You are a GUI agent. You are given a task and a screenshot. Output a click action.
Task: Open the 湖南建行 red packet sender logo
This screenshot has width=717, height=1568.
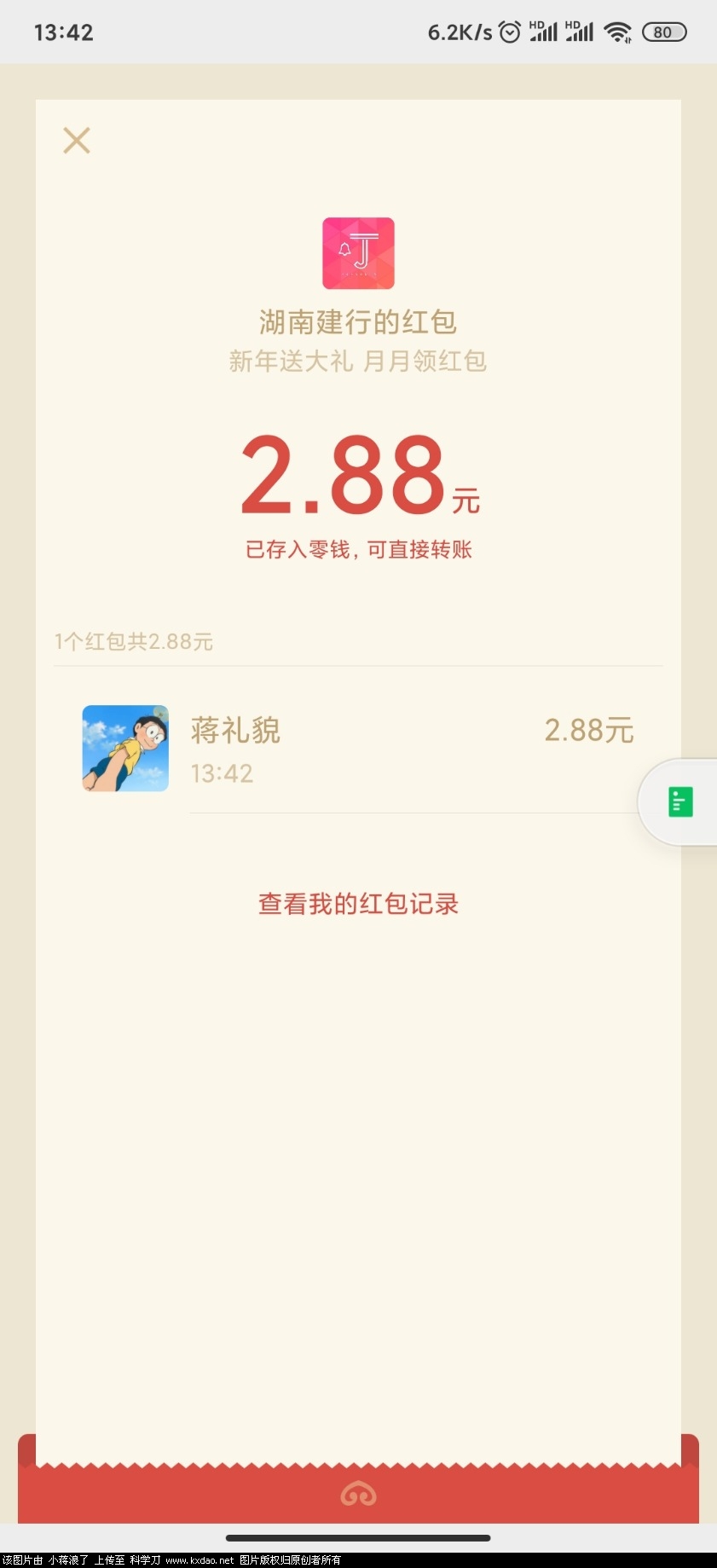coord(358,253)
